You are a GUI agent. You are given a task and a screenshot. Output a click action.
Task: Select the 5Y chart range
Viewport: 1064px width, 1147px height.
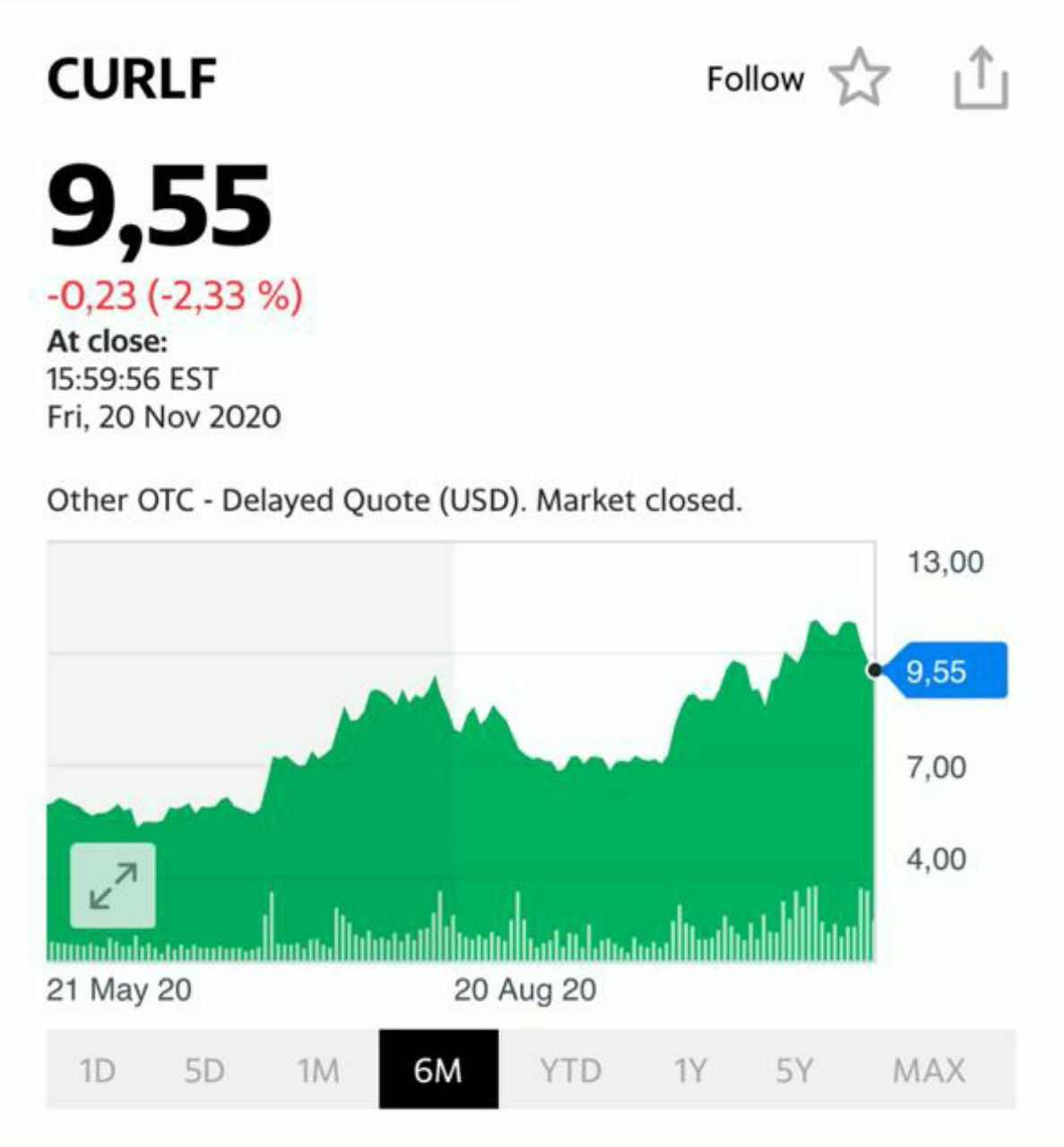794,1070
